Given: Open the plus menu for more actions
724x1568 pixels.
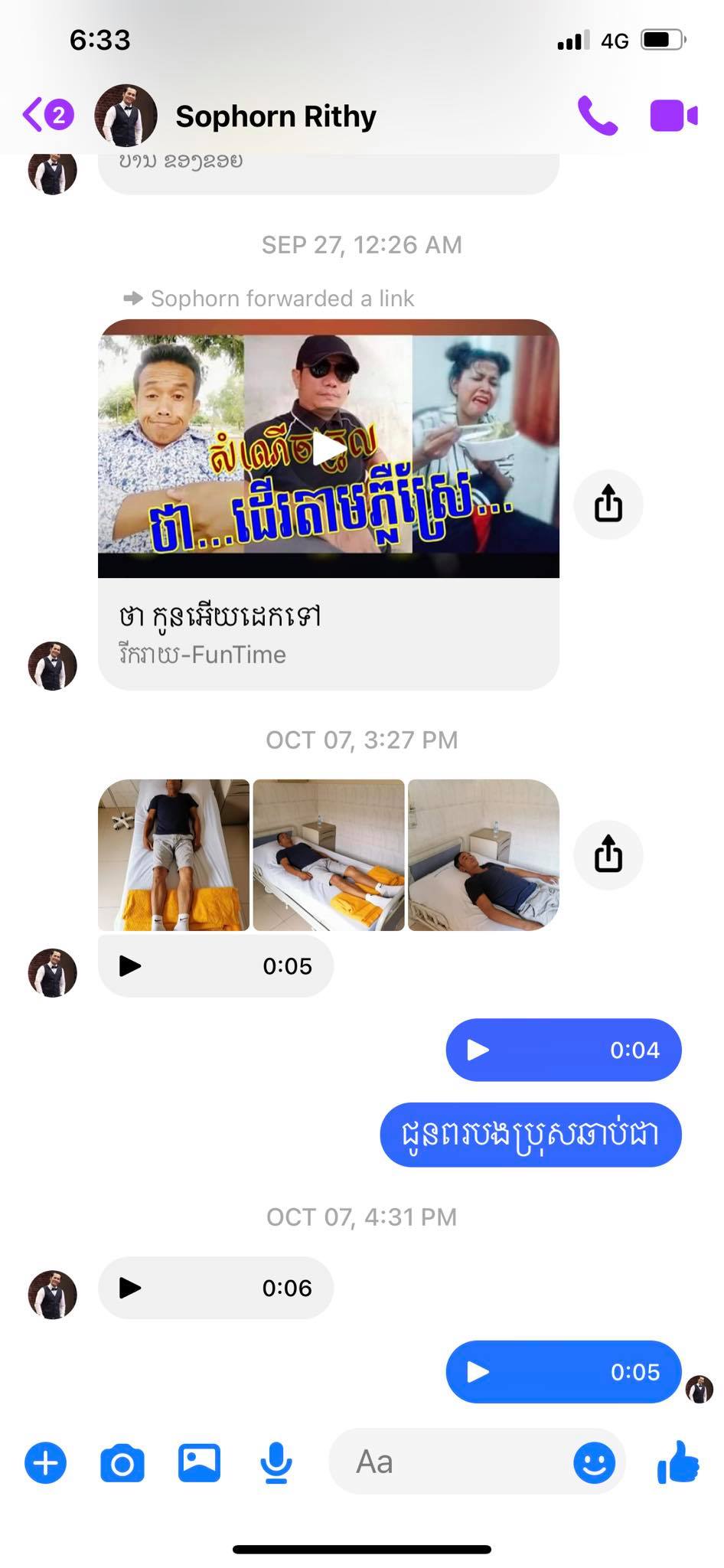Looking at the screenshot, I should [46, 1463].
